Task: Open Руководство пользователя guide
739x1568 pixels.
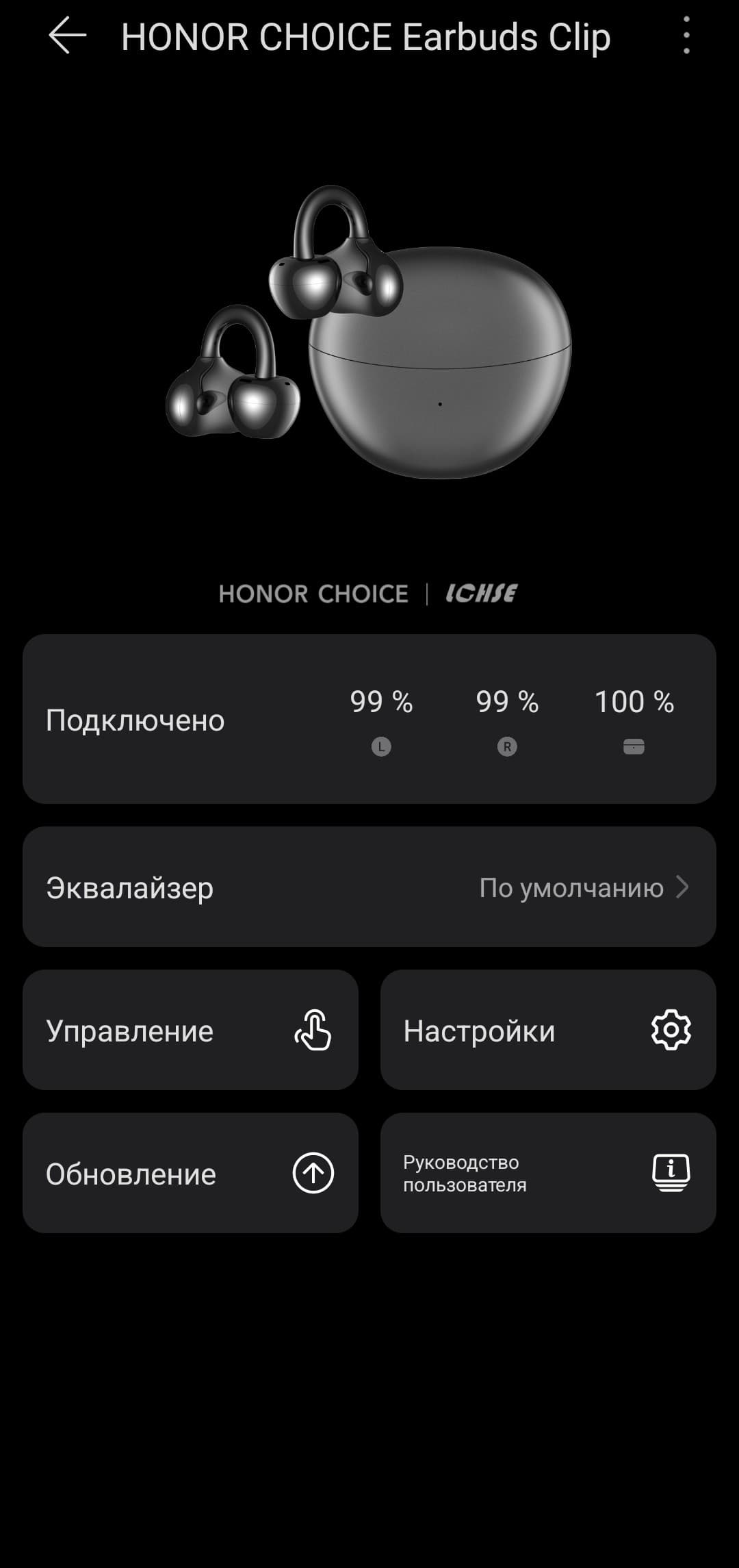Action: point(548,1173)
